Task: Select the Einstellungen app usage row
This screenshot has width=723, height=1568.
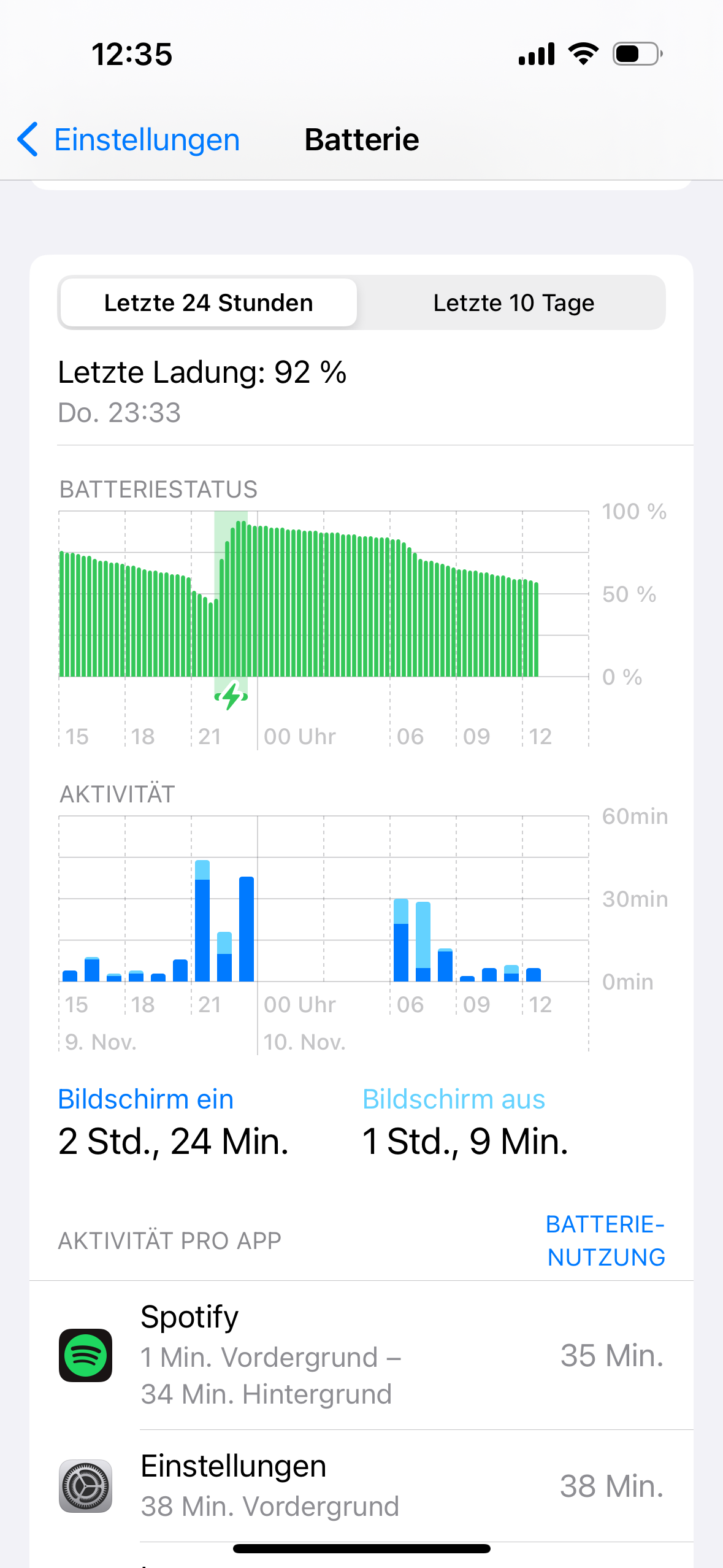Action: pyautogui.click(x=361, y=1486)
